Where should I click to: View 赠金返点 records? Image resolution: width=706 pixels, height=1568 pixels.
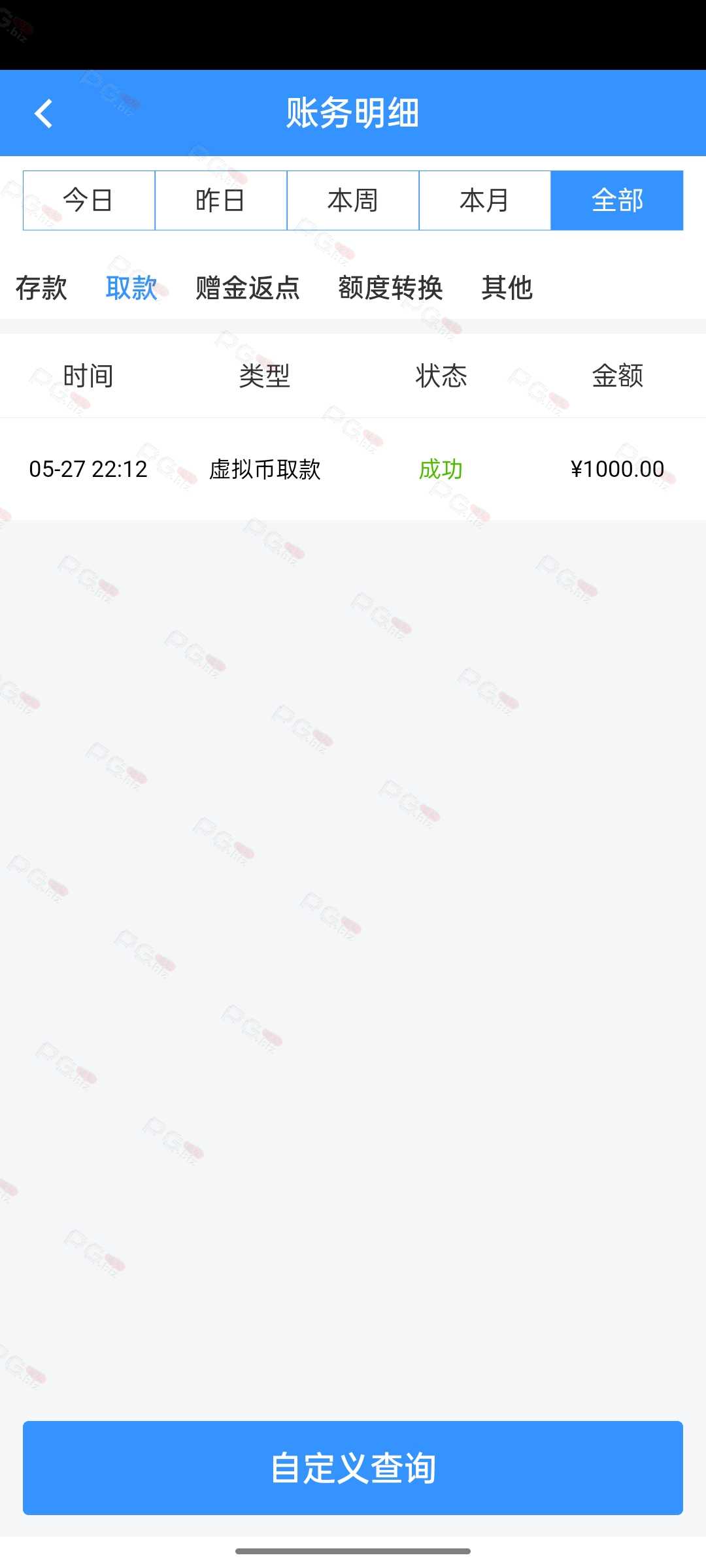pos(248,288)
